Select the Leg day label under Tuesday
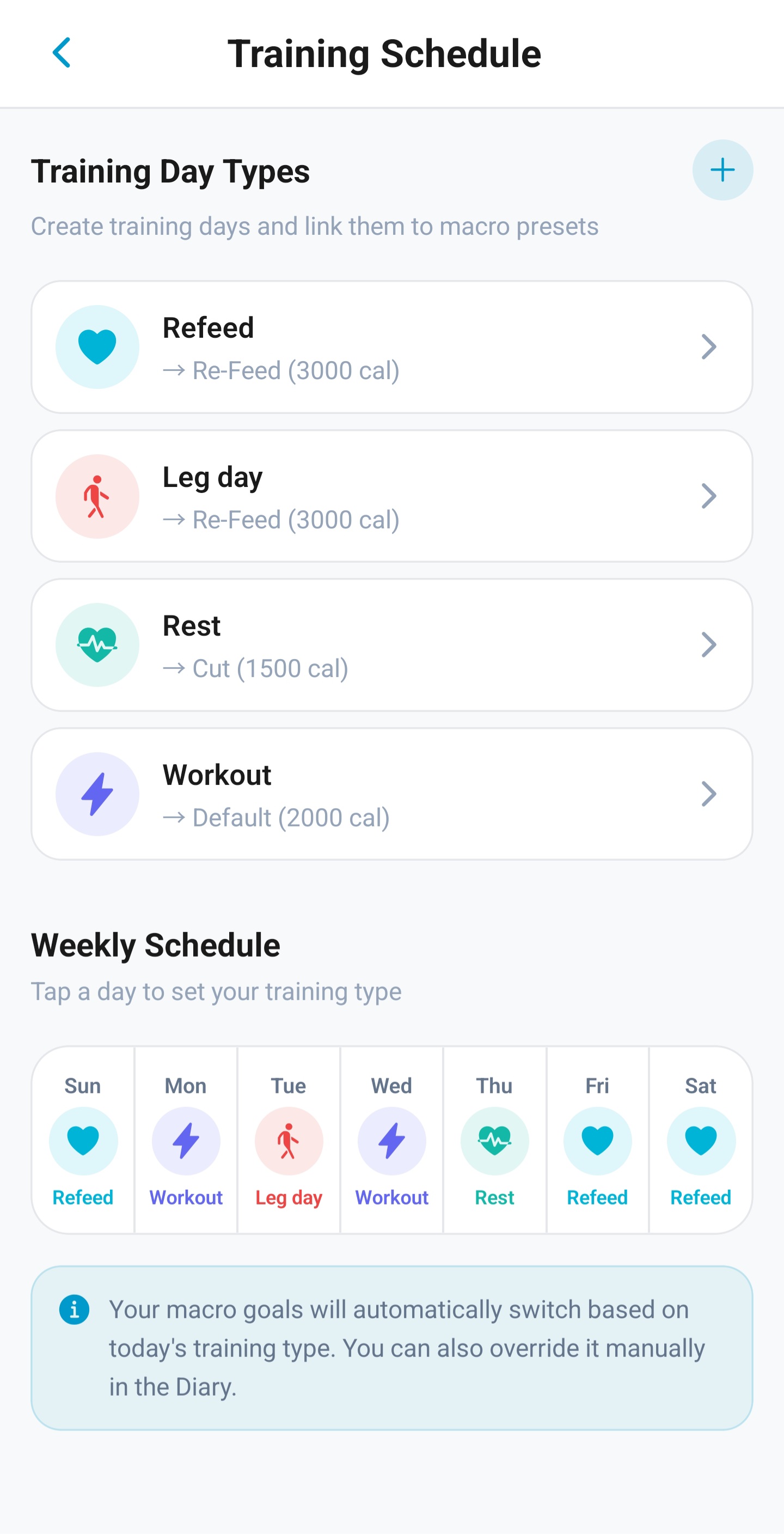 [289, 1197]
